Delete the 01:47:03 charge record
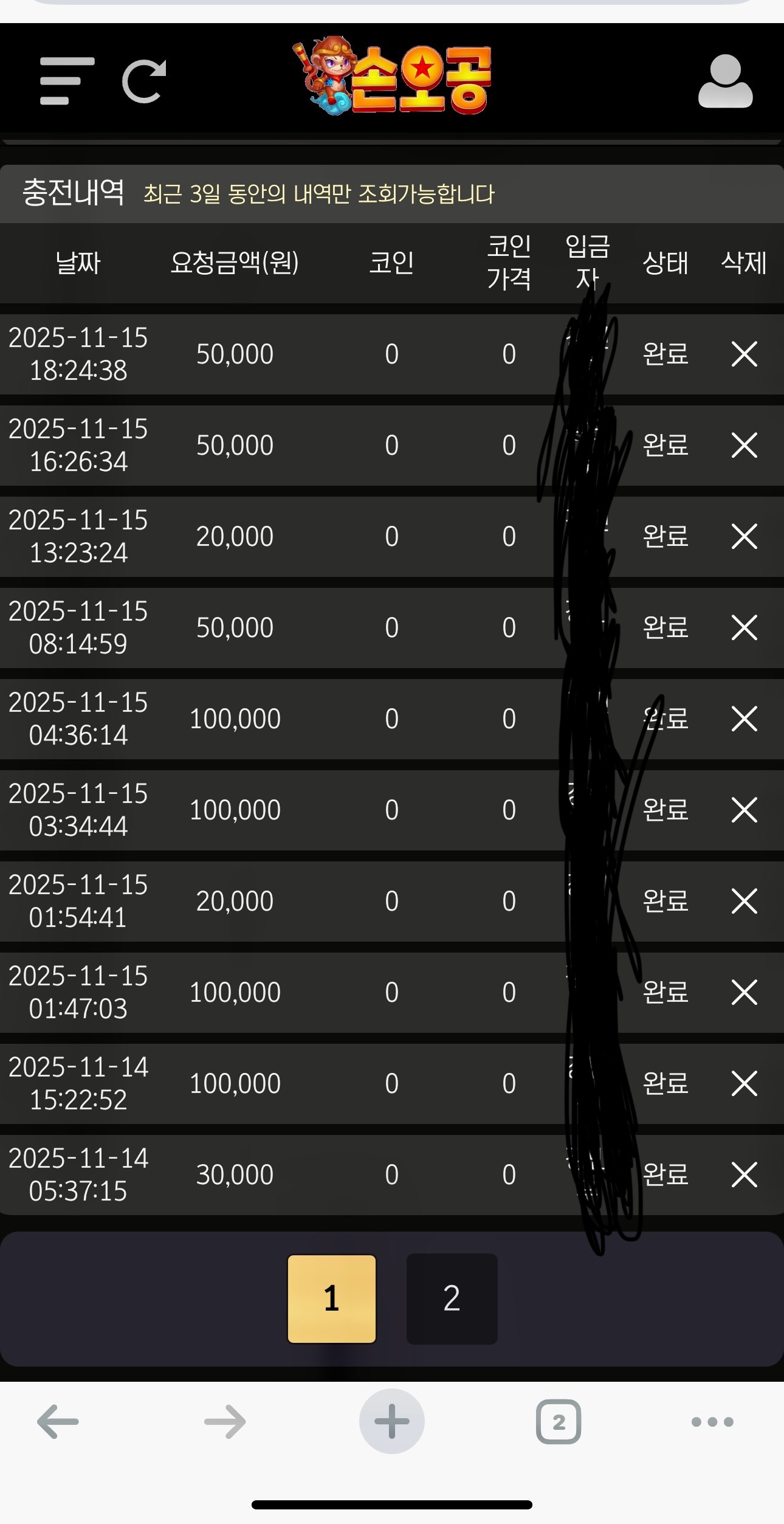Viewport: 784px width, 1524px height. pyautogui.click(x=744, y=992)
